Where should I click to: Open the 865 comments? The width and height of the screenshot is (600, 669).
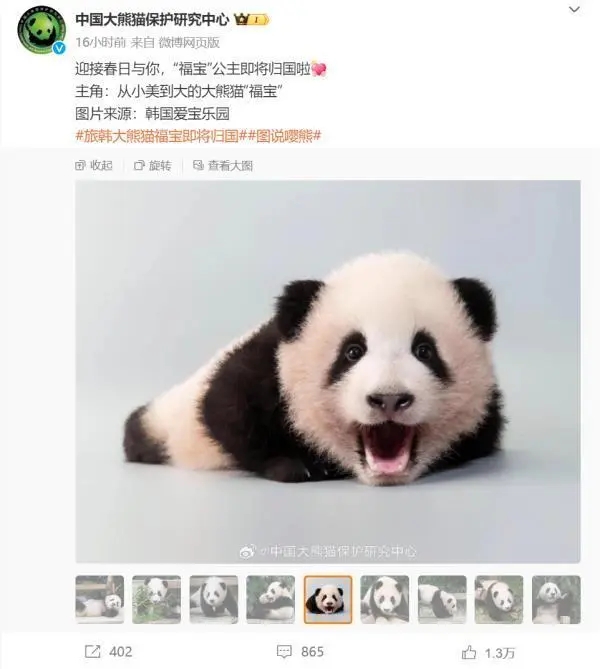tap(299, 651)
